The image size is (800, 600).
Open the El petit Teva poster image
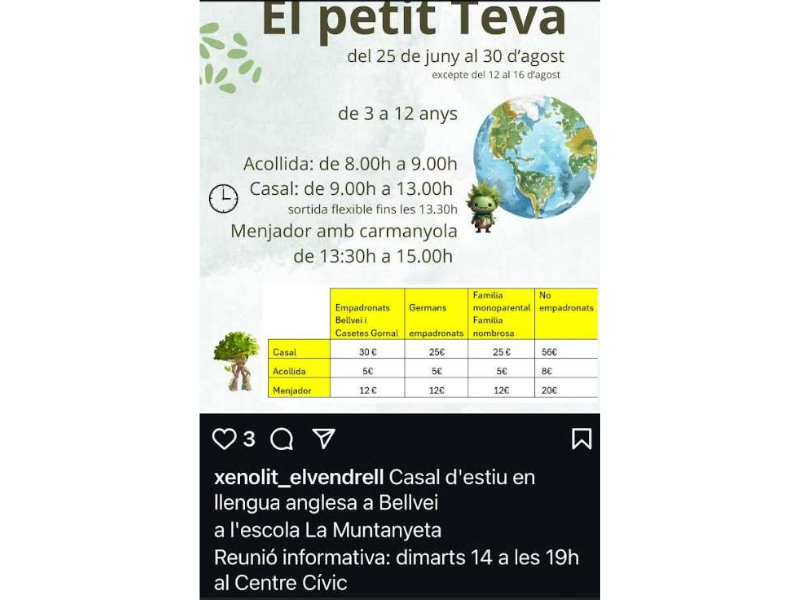400,200
